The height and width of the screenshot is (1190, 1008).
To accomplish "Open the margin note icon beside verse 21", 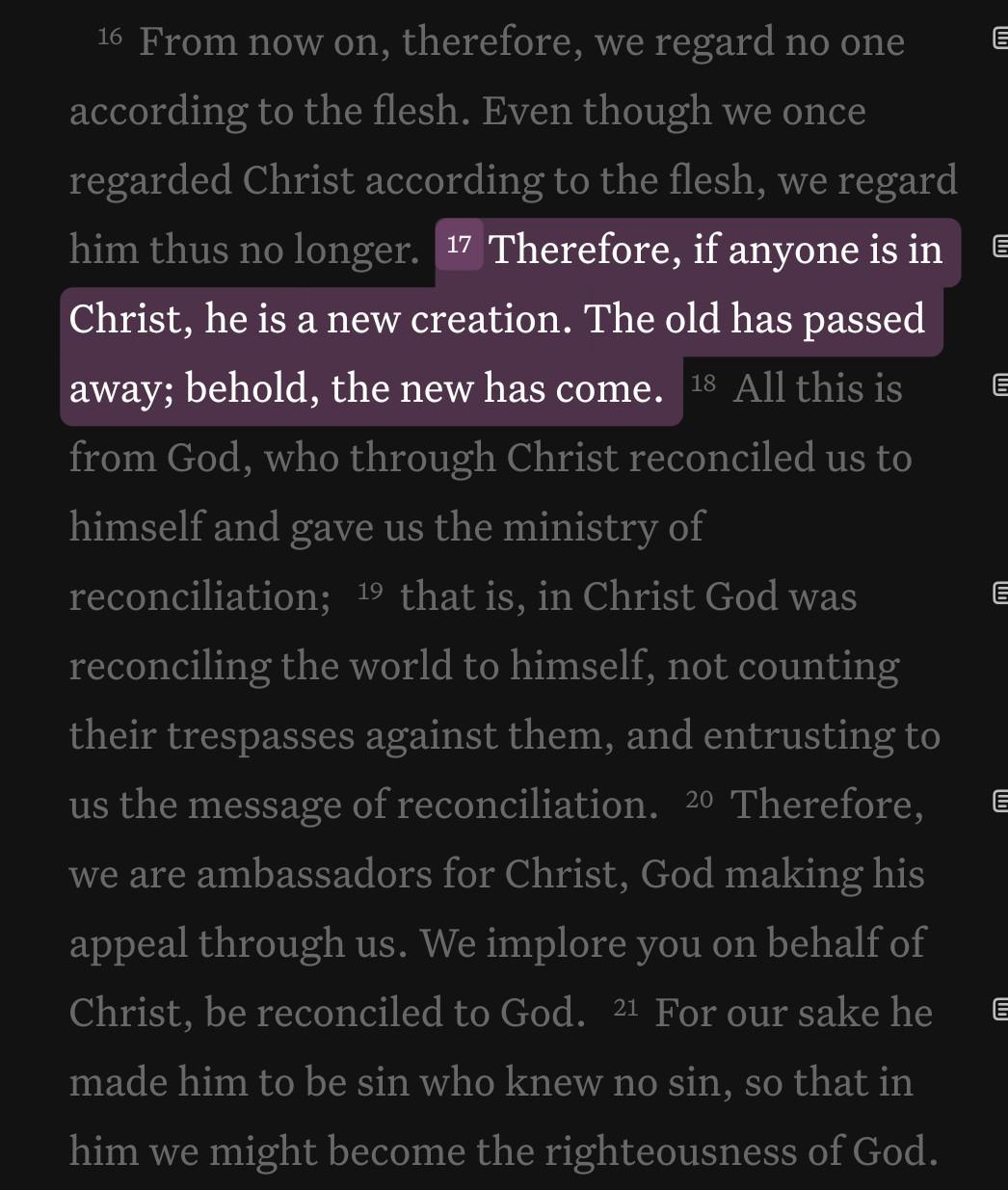I will click(1000, 1010).
